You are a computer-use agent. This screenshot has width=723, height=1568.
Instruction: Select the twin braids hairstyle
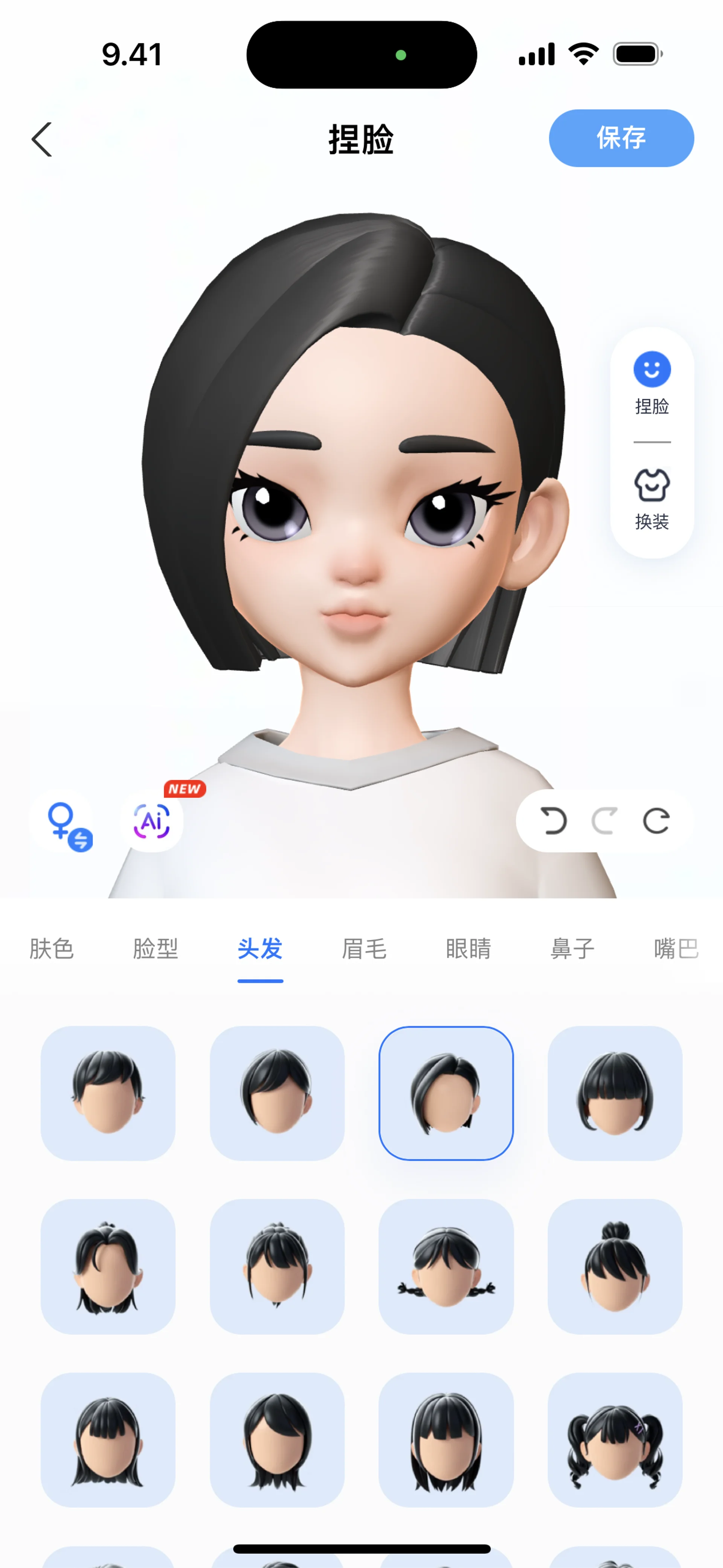tap(445, 1266)
